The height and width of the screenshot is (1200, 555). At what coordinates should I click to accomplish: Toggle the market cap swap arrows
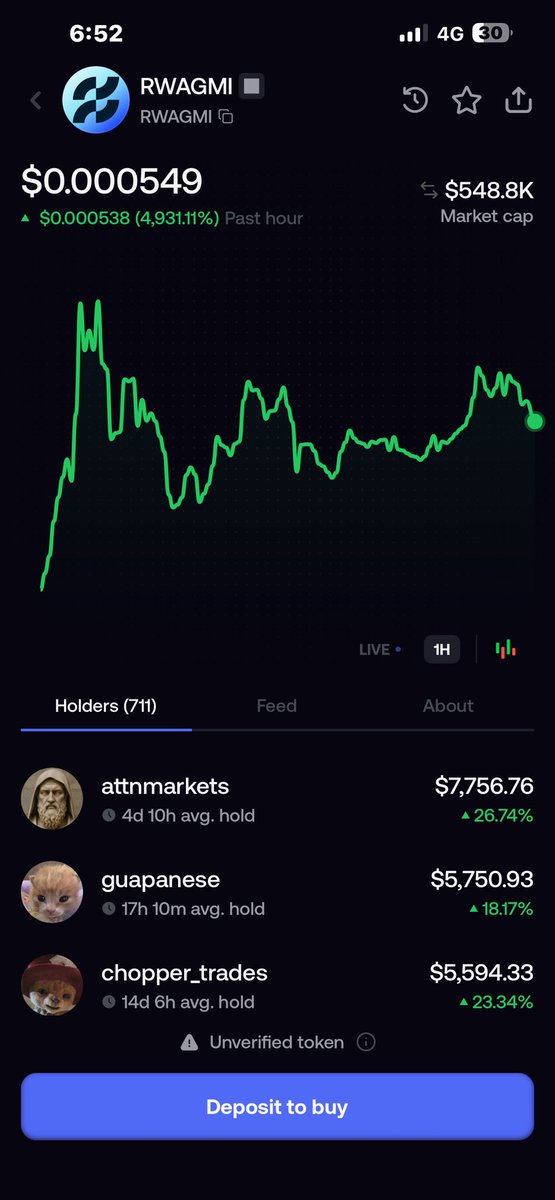pos(429,190)
